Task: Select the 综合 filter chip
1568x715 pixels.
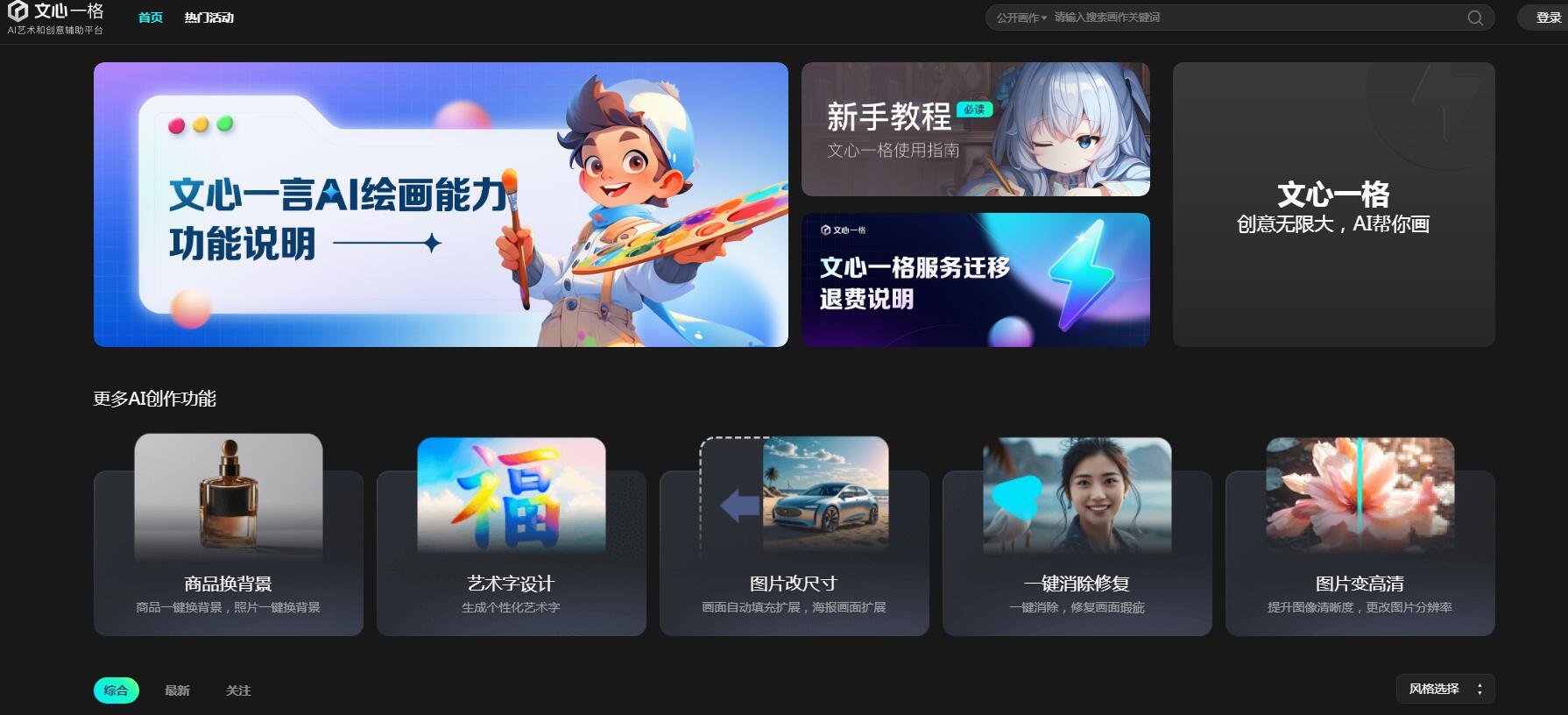Action: pos(116,690)
